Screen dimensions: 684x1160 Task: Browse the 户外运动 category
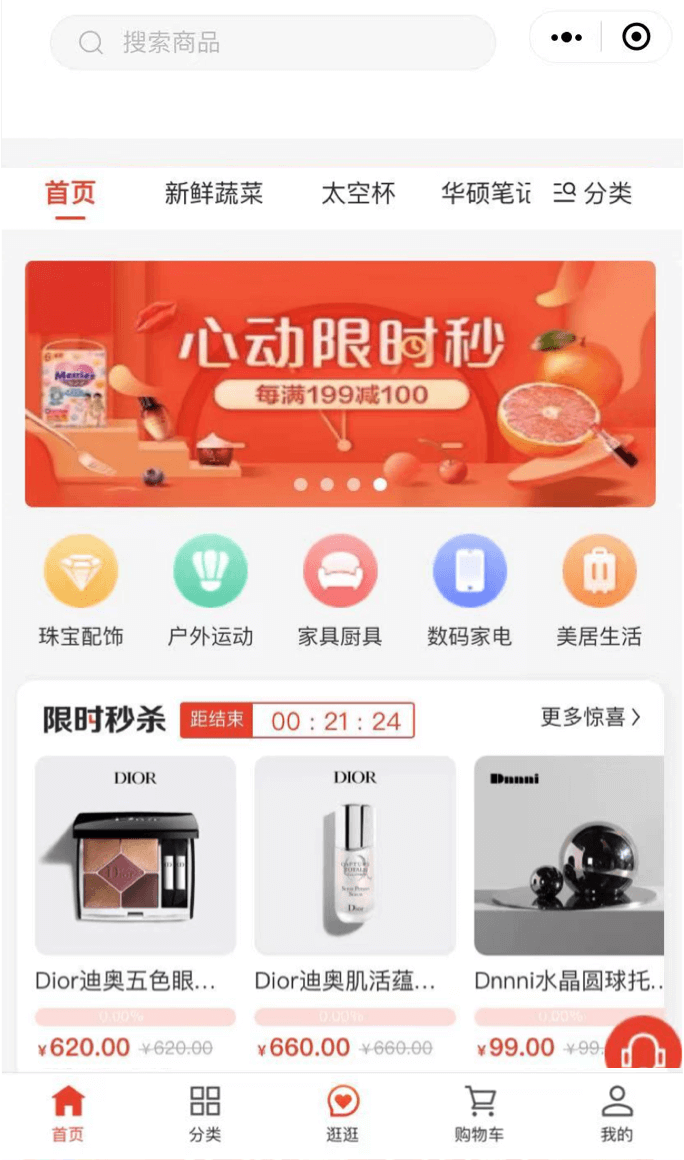(210, 590)
